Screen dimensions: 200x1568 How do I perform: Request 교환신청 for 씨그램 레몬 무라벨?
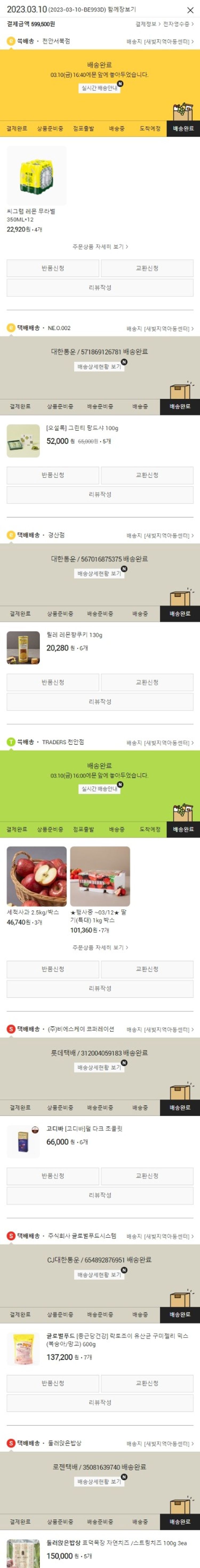tap(147, 268)
